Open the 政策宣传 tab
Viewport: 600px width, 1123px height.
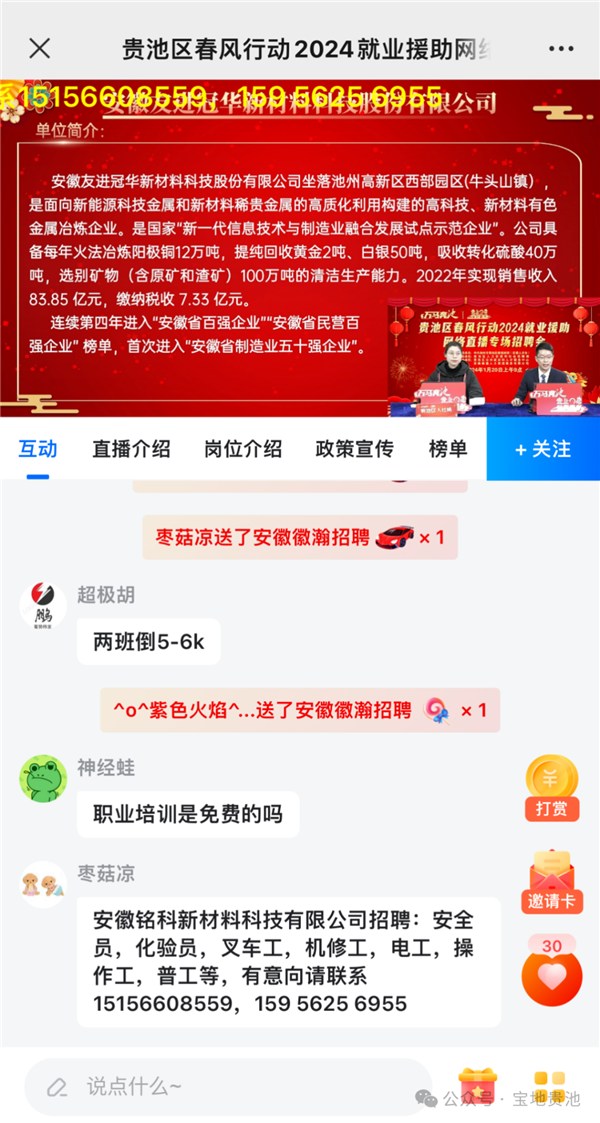[354, 449]
